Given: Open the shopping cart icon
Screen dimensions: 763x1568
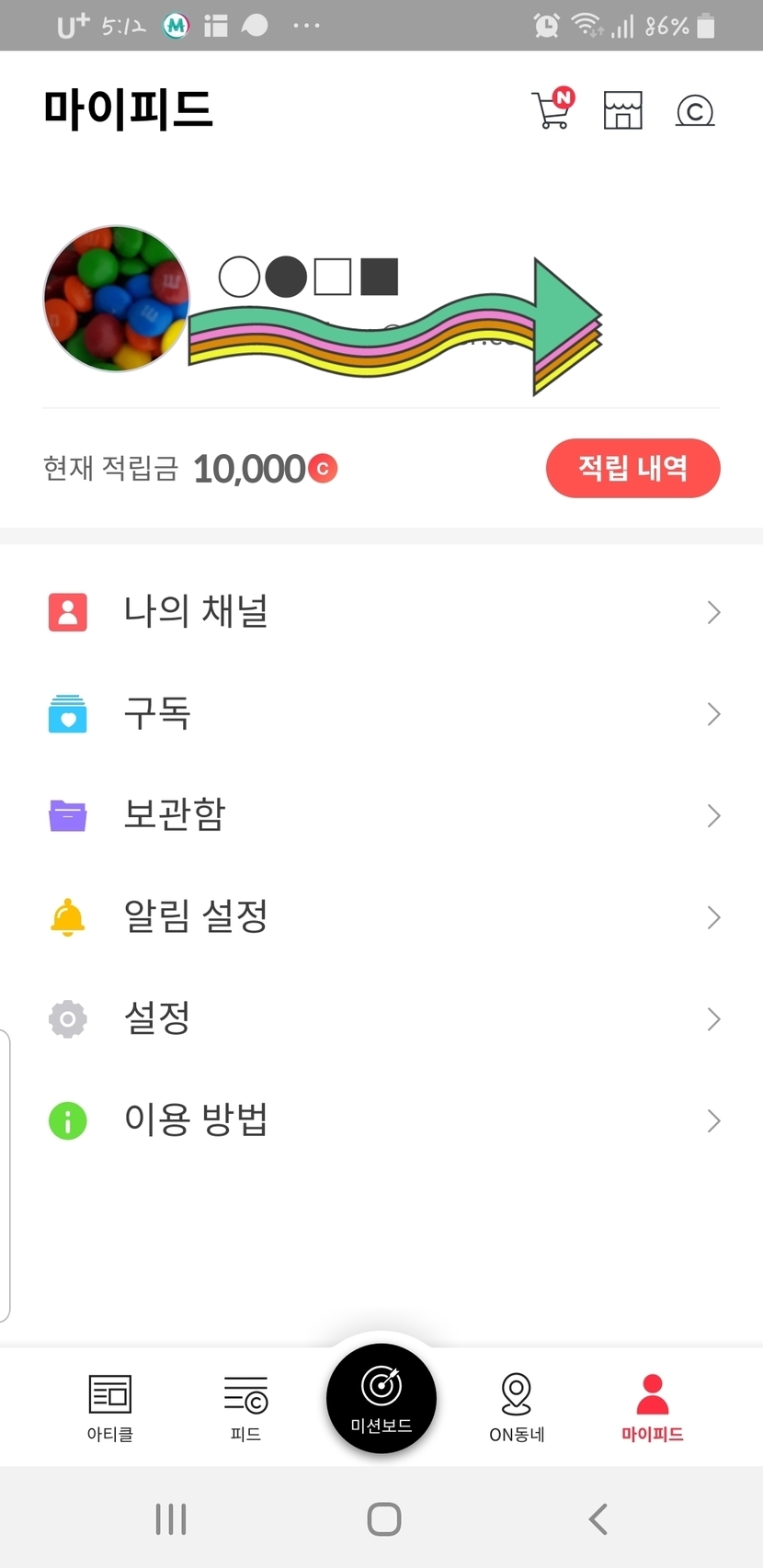Looking at the screenshot, I should [552, 111].
